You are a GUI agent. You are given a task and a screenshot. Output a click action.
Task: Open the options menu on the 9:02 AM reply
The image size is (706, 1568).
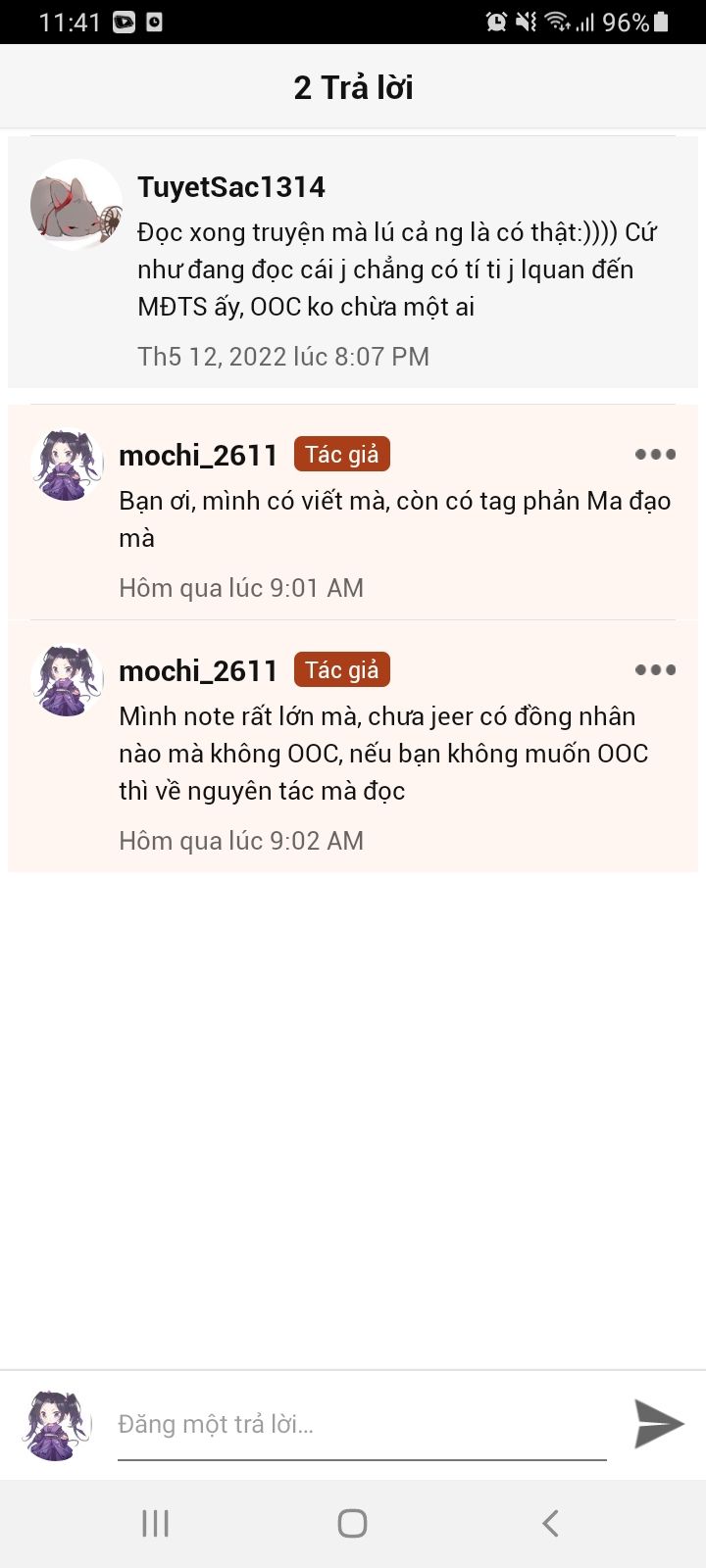pos(655,669)
